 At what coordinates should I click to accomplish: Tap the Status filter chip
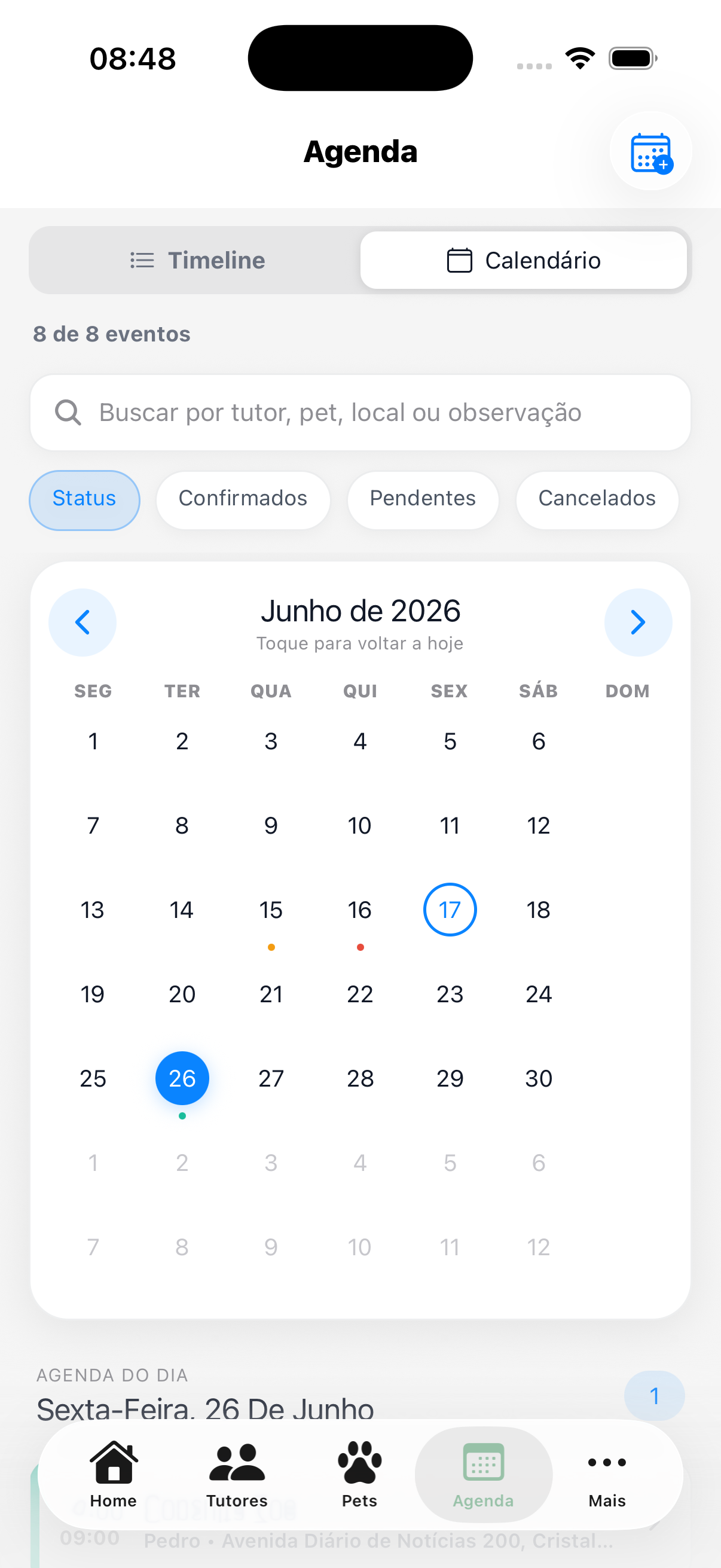(x=84, y=499)
